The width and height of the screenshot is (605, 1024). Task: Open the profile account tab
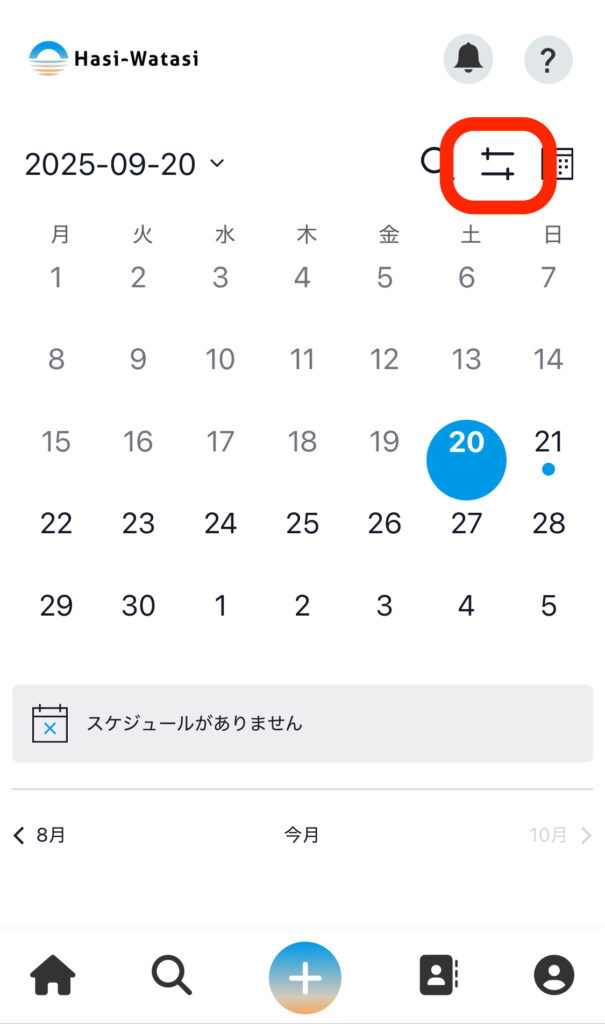553,975
